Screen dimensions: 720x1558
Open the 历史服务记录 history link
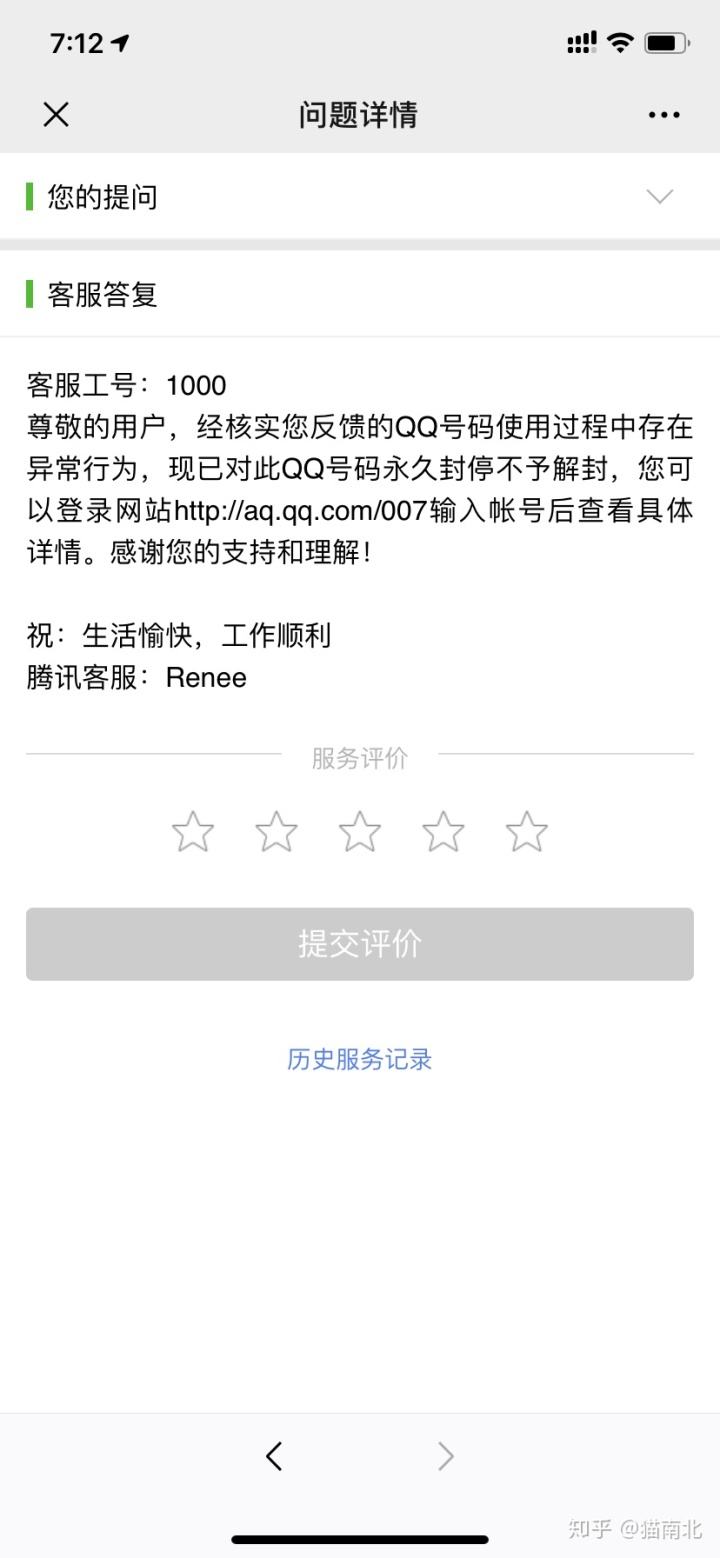pos(359,1060)
